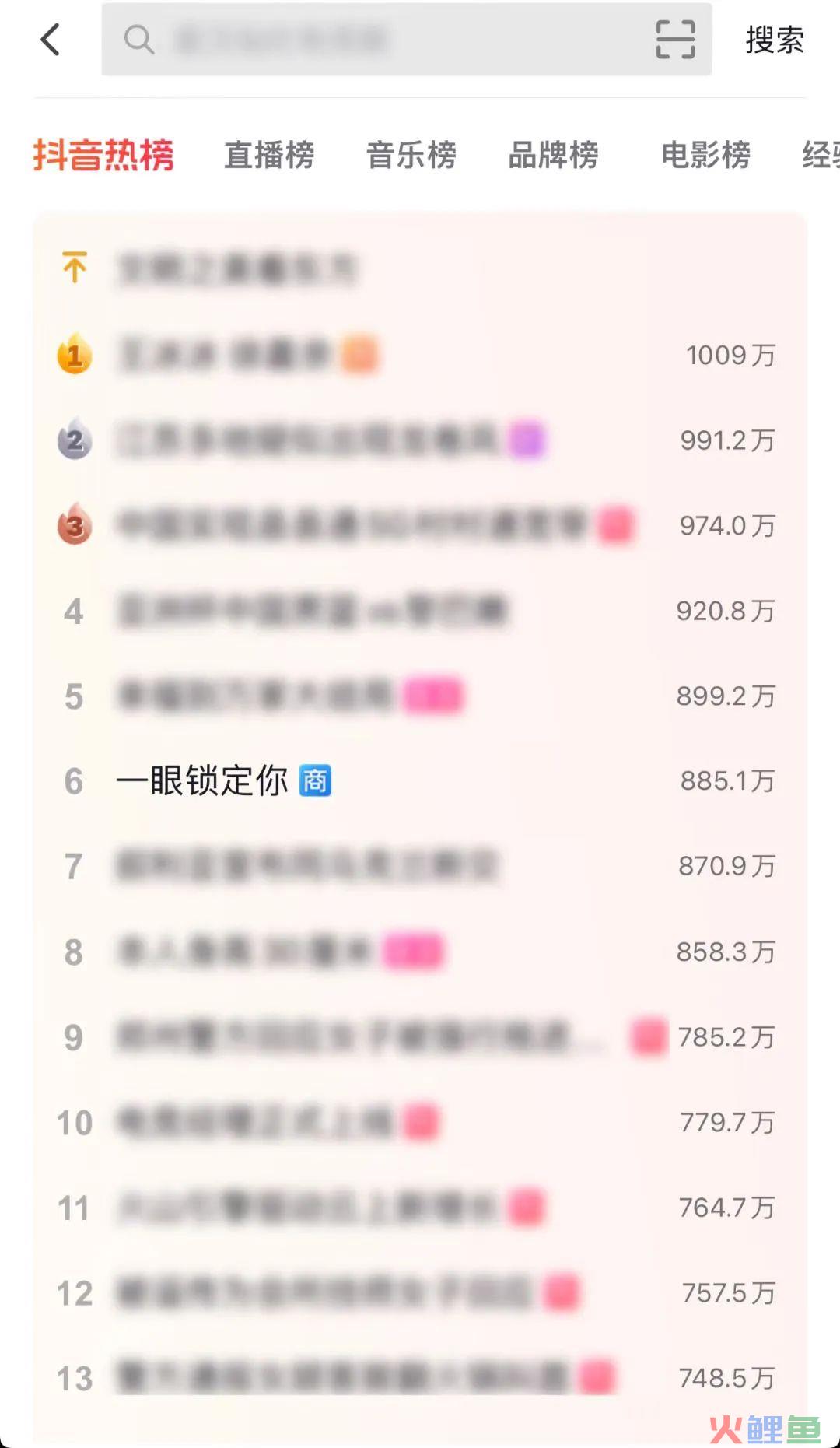Go back with the arrow icon
The image size is (840, 1448).
point(51,40)
